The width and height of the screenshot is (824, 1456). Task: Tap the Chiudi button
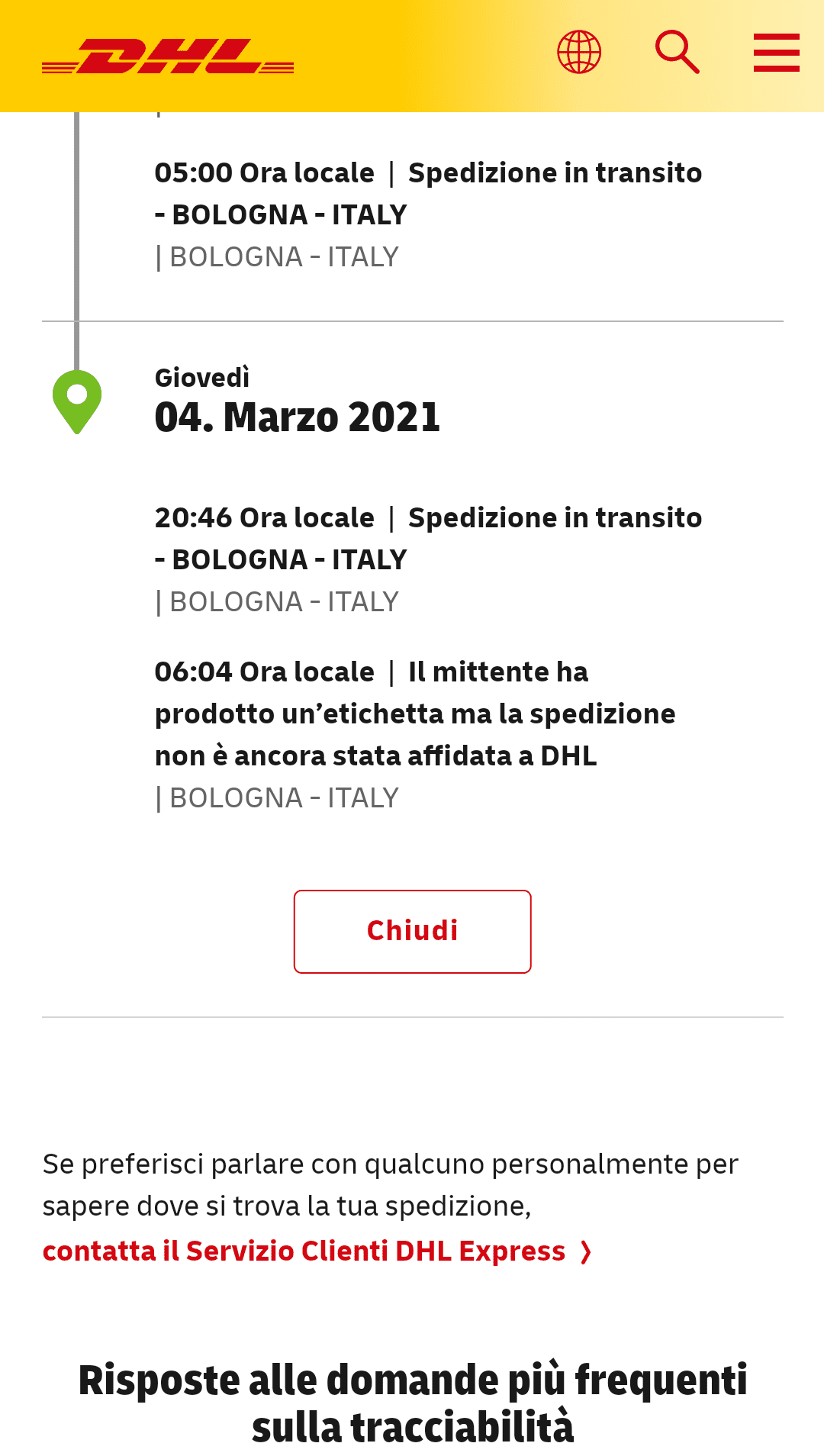point(412,931)
